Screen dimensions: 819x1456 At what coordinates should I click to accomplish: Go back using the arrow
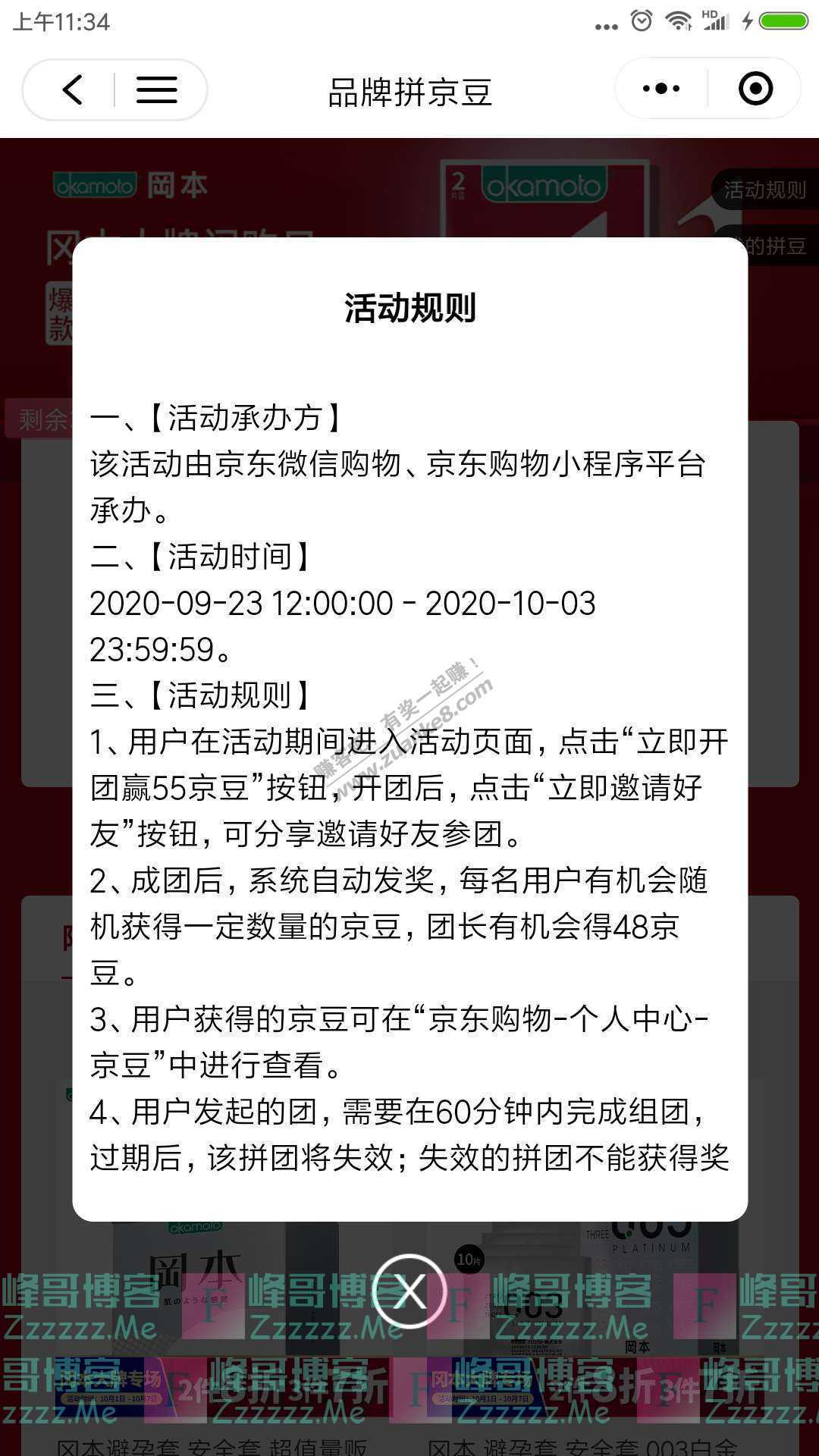click(72, 90)
